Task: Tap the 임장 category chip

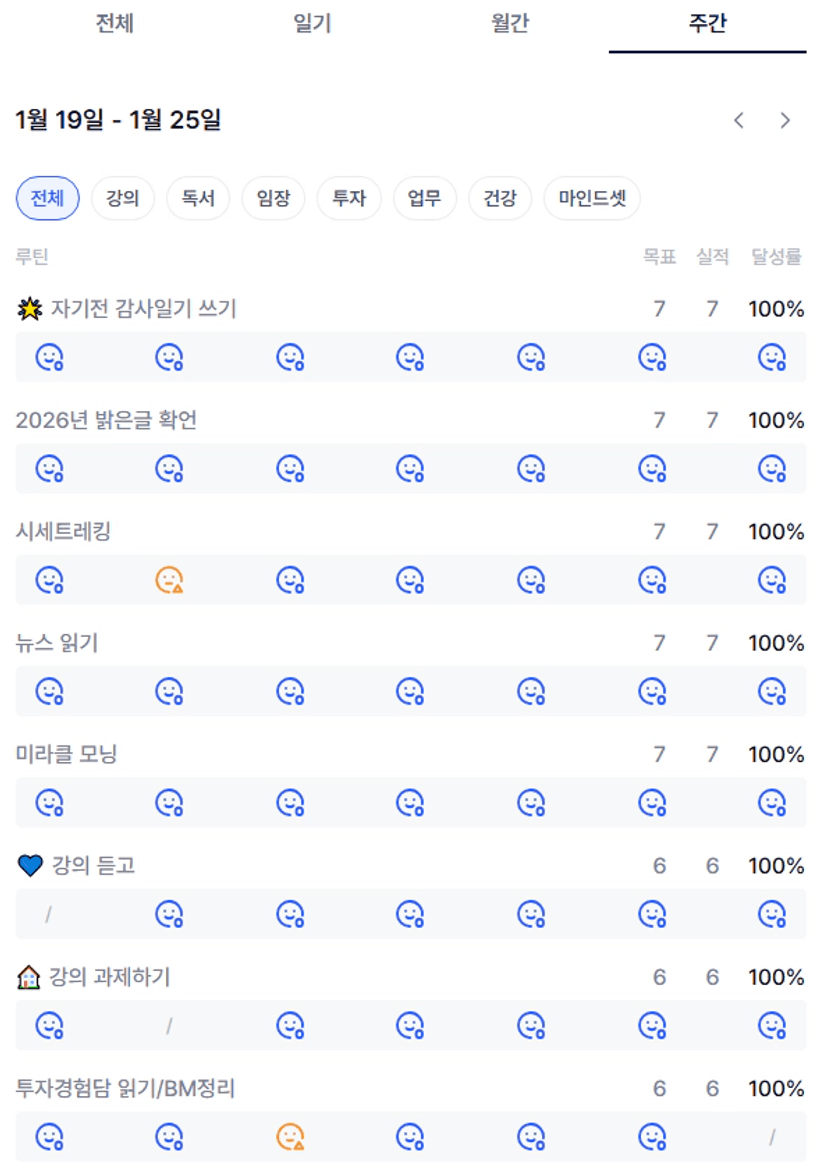Action: pos(273,198)
